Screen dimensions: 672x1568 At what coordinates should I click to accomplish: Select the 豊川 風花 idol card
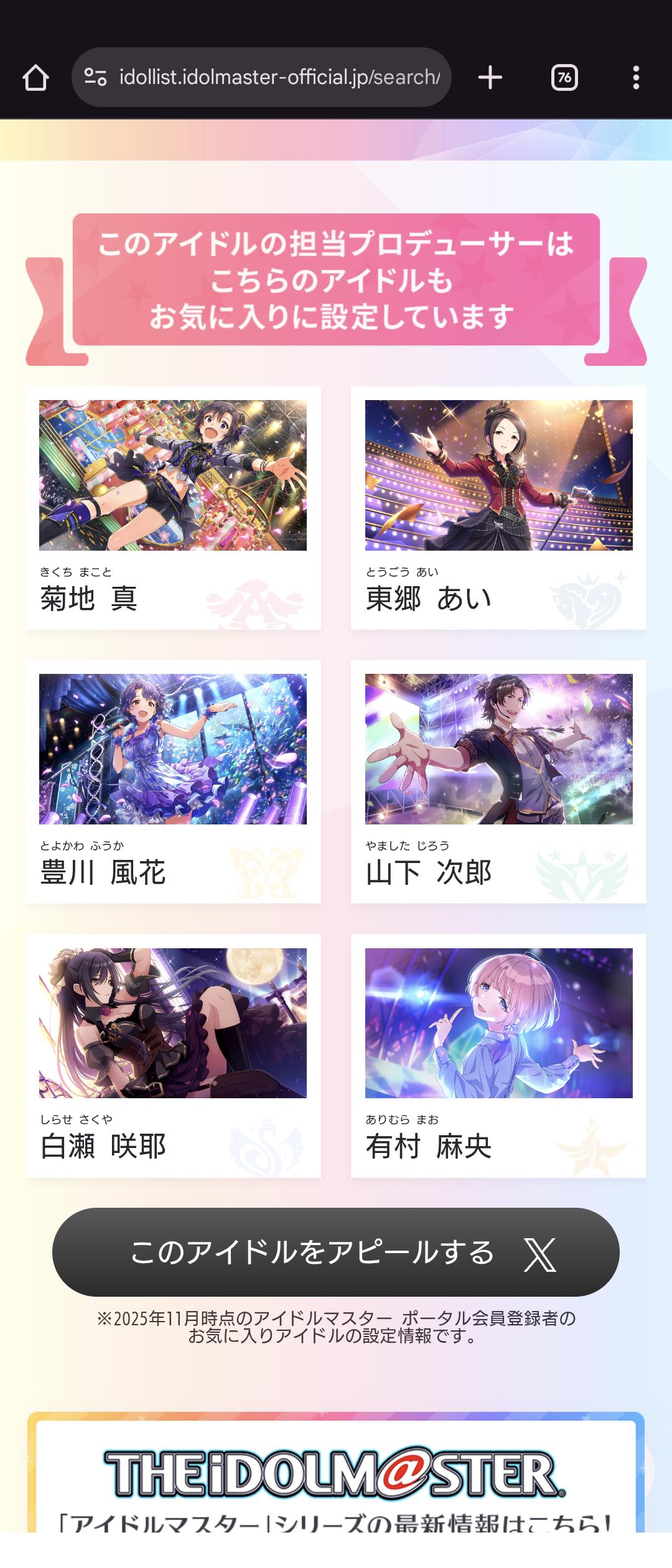pyautogui.click(x=174, y=782)
